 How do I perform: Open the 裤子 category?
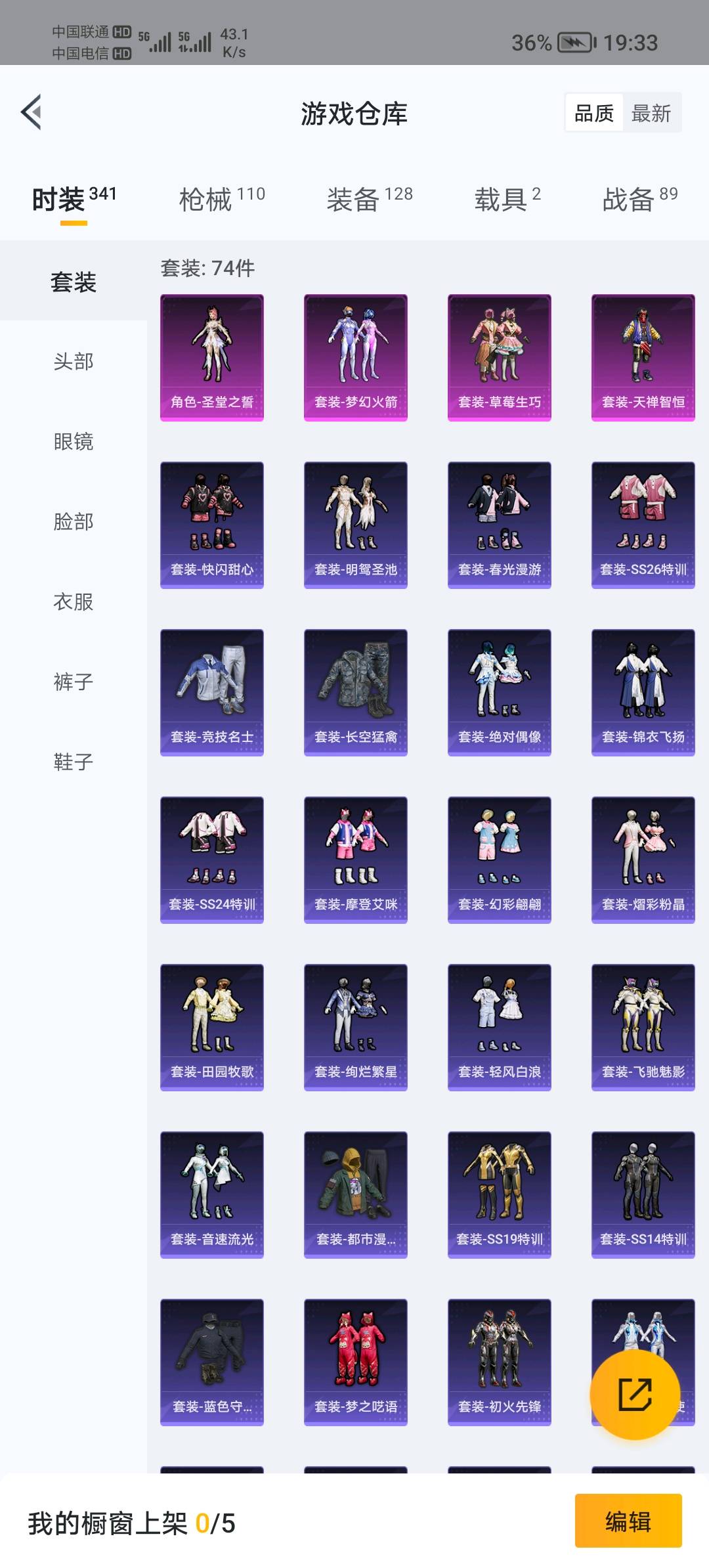coord(74,682)
